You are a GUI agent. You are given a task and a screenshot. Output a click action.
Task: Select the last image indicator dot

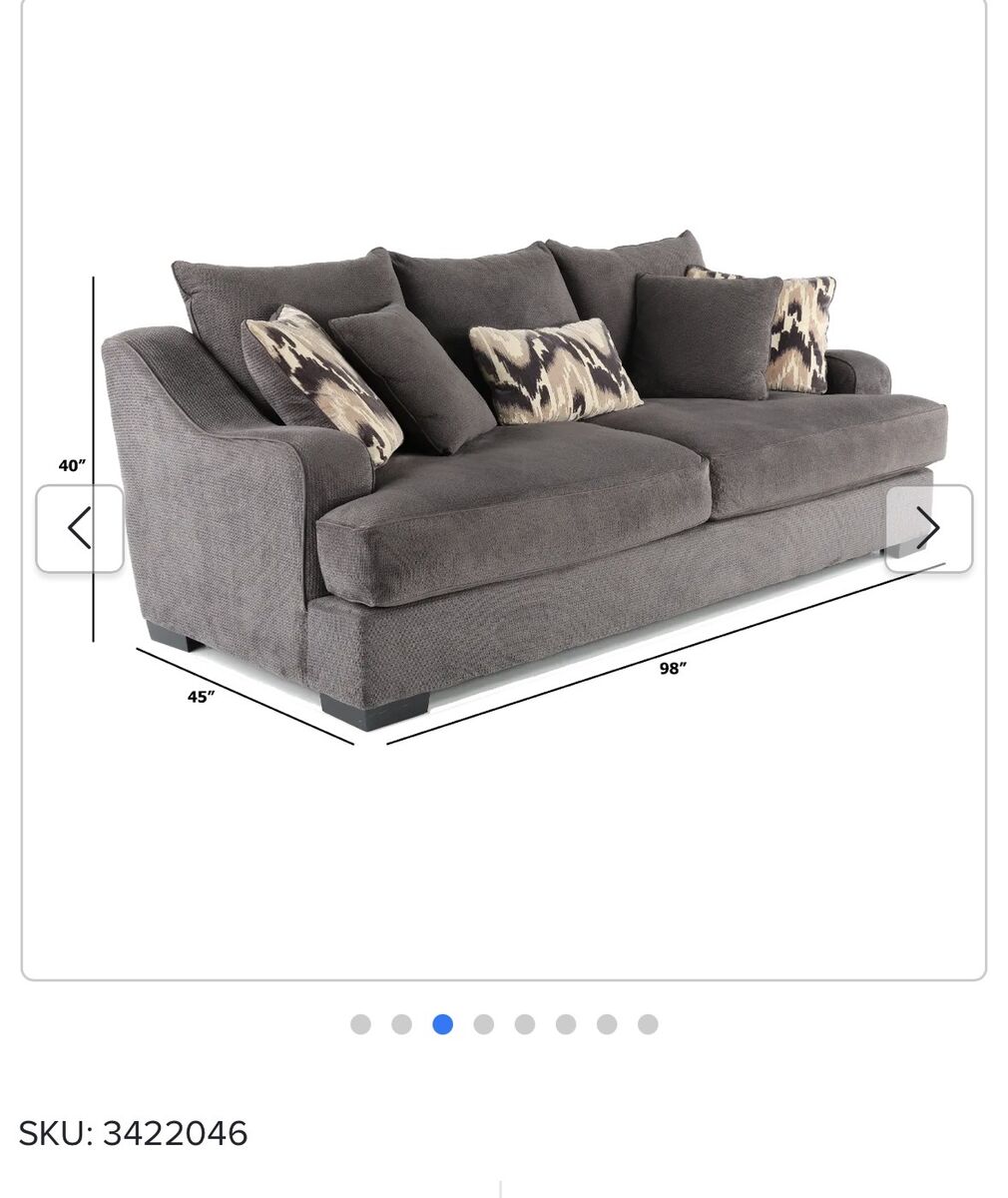[x=648, y=1024]
